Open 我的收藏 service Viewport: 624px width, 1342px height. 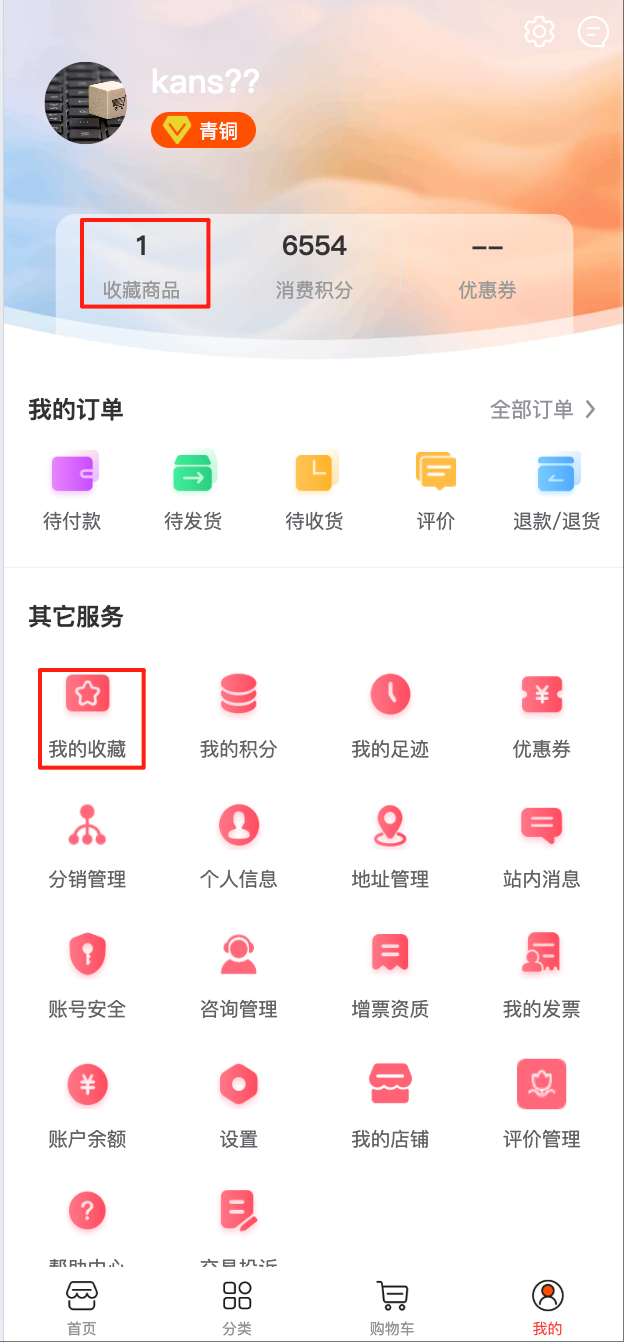(x=88, y=716)
